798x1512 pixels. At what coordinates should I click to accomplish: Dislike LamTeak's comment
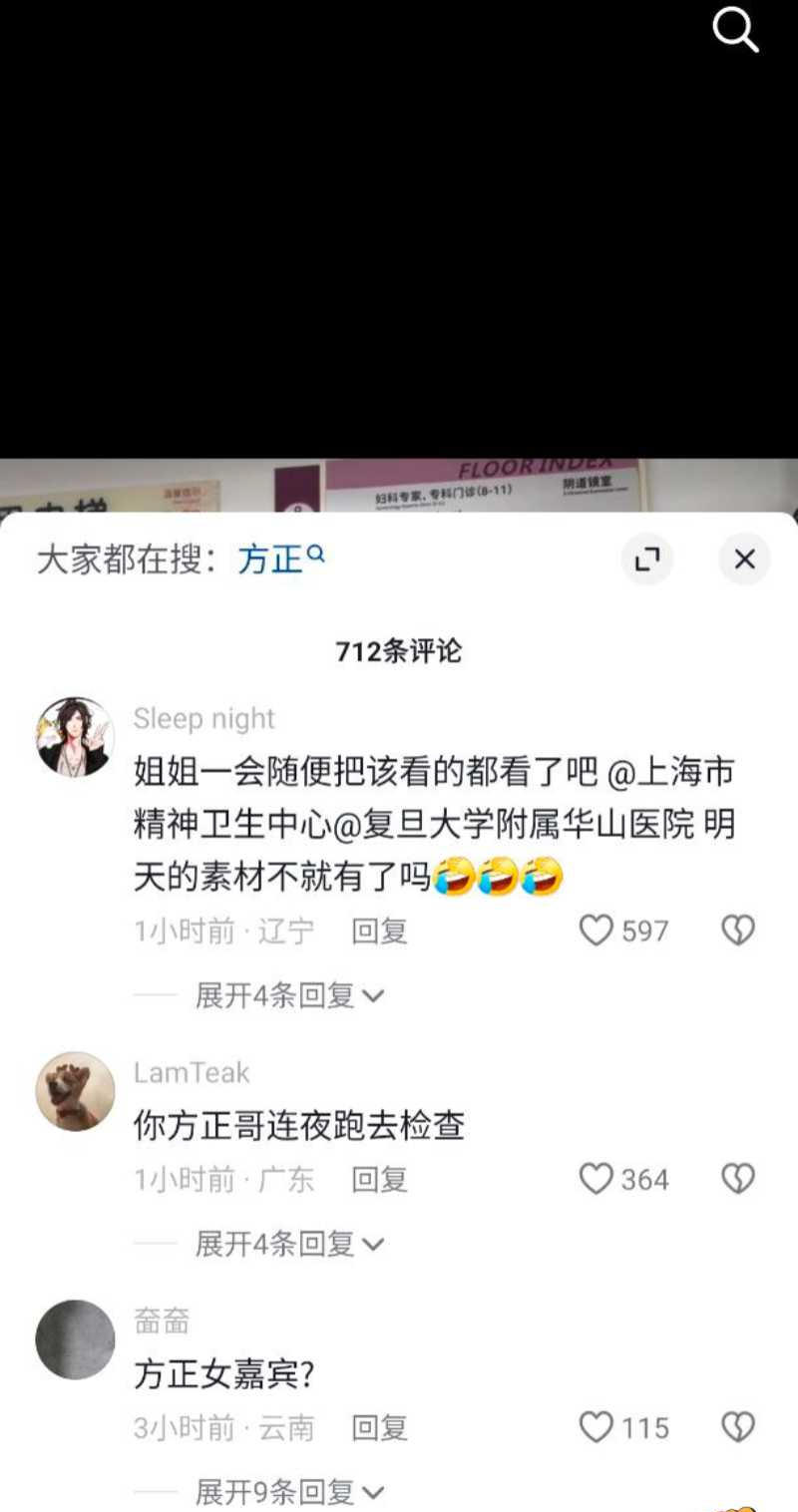pyautogui.click(x=738, y=1180)
